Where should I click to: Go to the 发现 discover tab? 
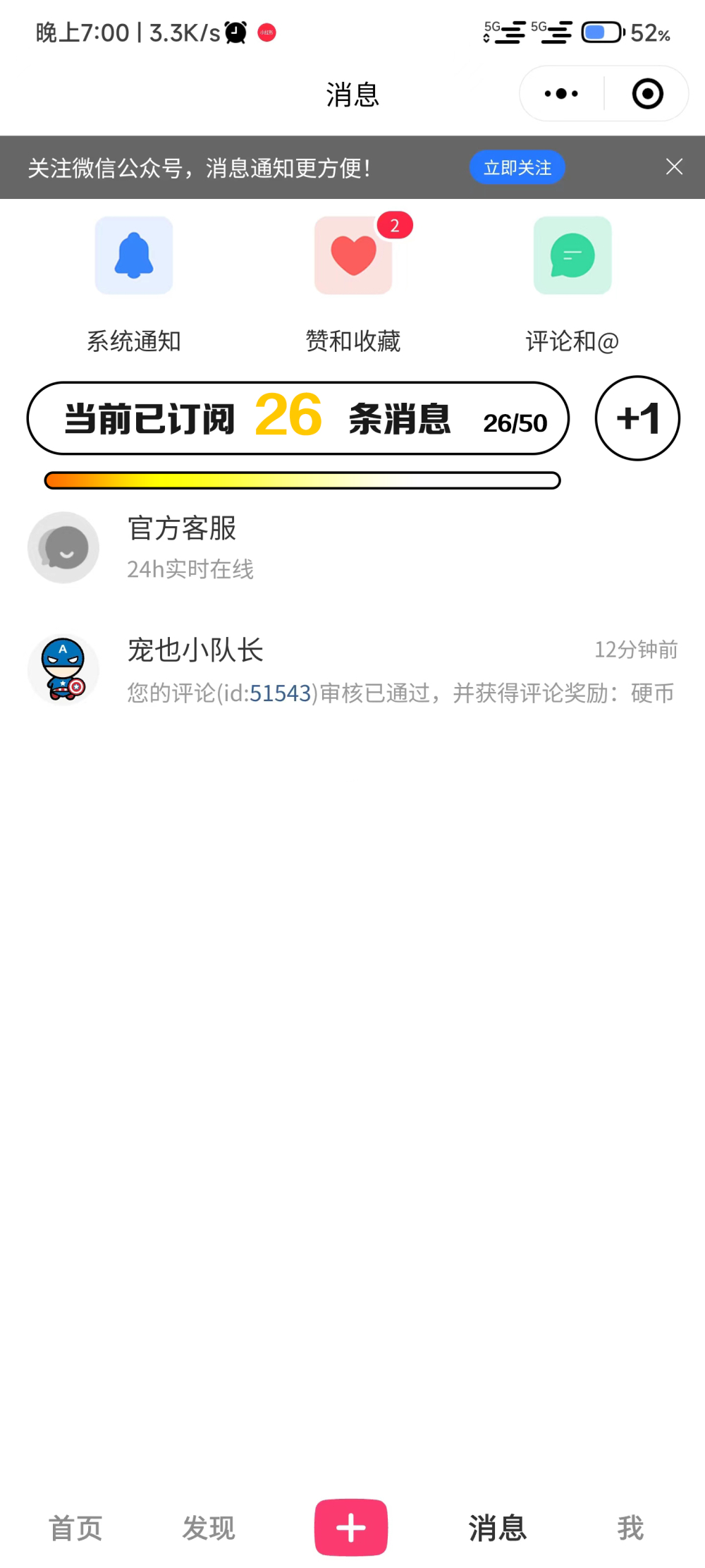click(209, 1528)
